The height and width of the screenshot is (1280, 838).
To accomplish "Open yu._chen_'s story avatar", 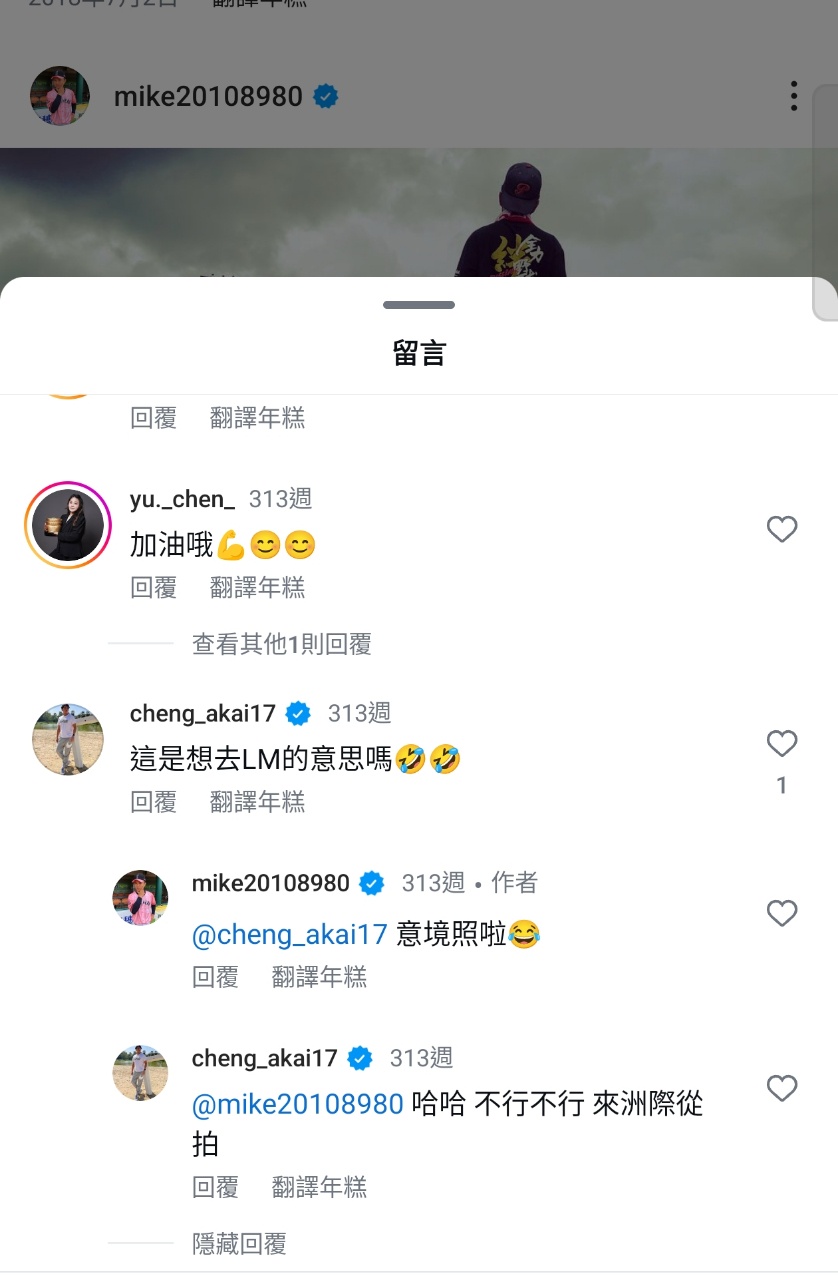I will (x=67, y=524).
